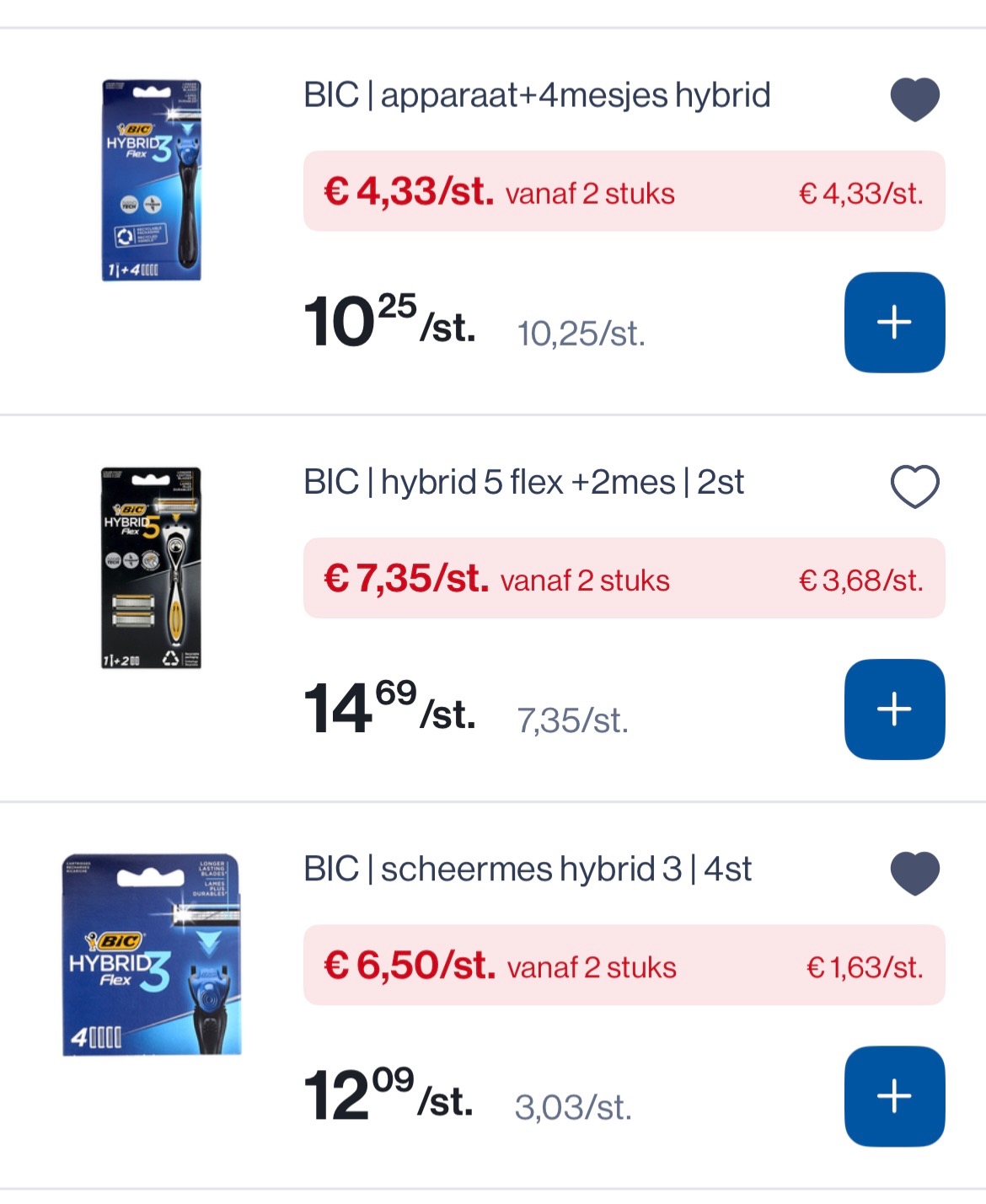Viewport: 986px width, 1204px height.
Task: Click the 12,09 price of scheermes hybrid 3
Action: 379,1094
